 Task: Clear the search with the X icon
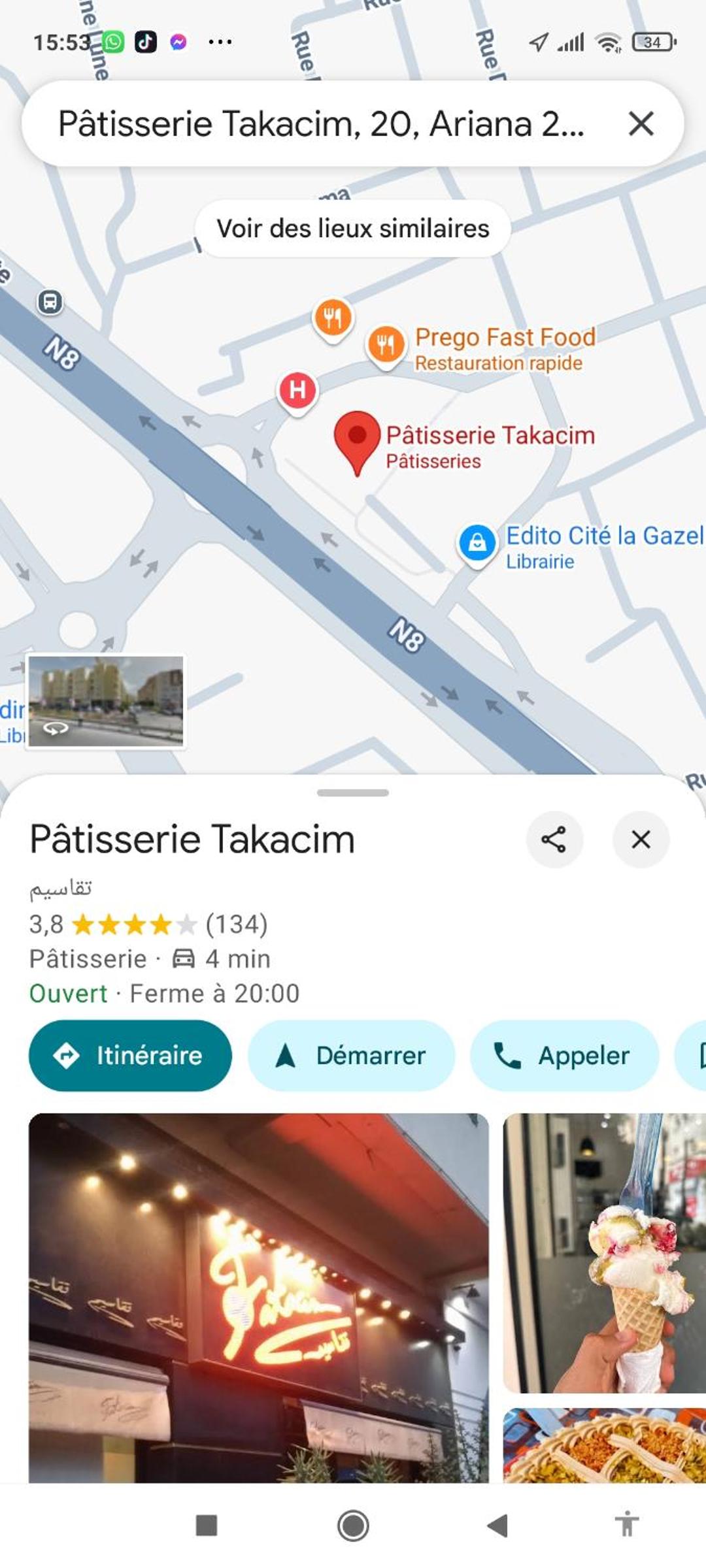pyautogui.click(x=641, y=123)
